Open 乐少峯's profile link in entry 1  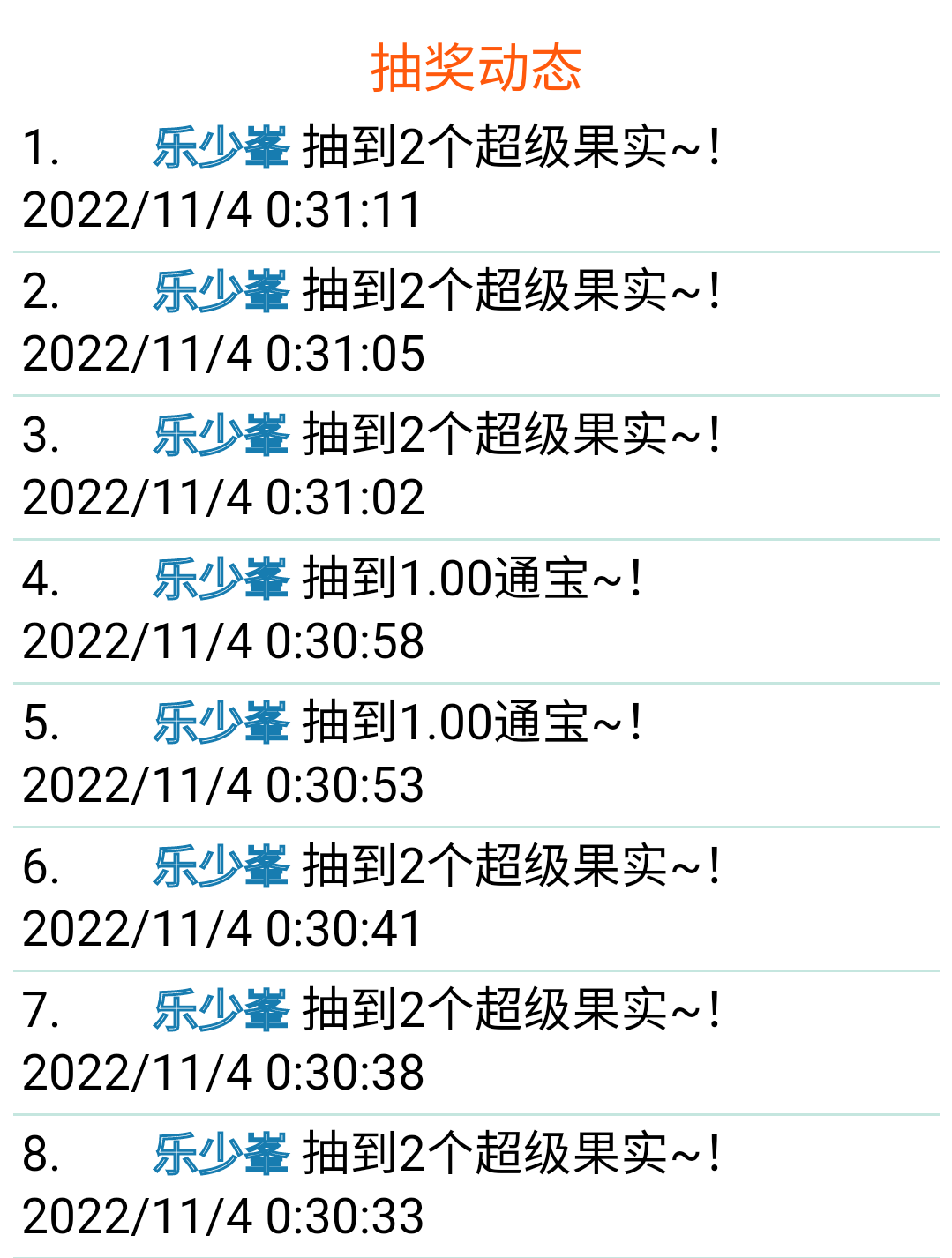click(221, 147)
